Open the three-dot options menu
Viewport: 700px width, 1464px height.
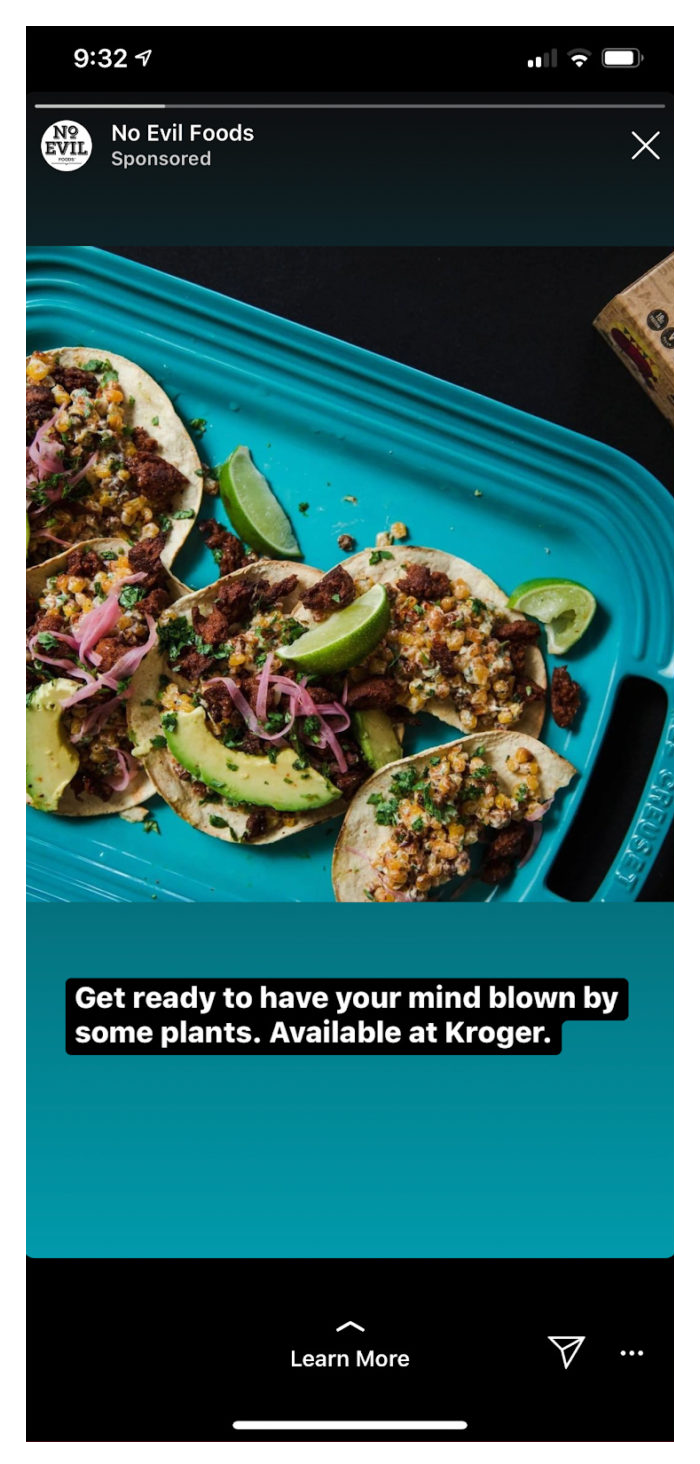pos(632,1353)
